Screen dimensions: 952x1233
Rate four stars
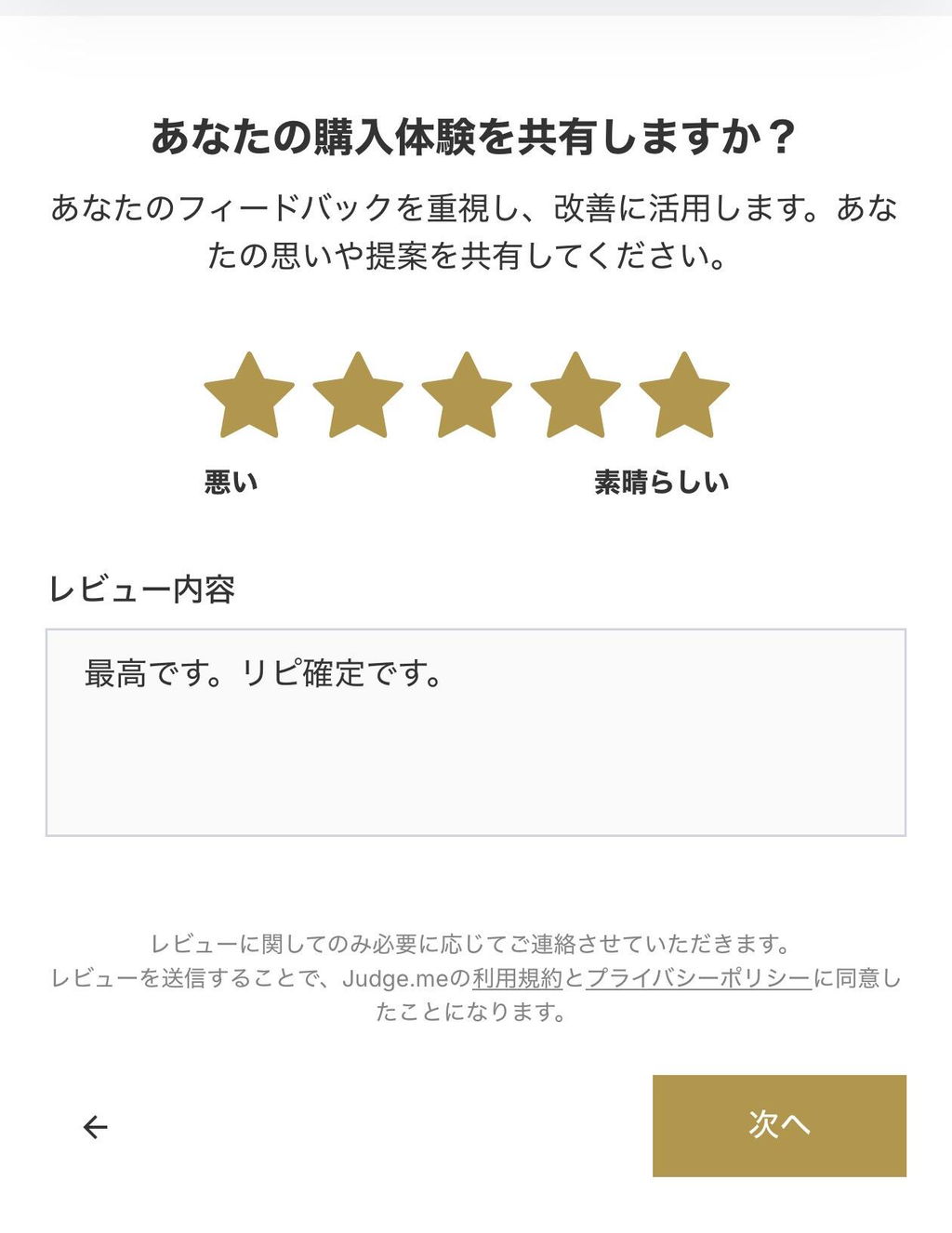pos(575,395)
